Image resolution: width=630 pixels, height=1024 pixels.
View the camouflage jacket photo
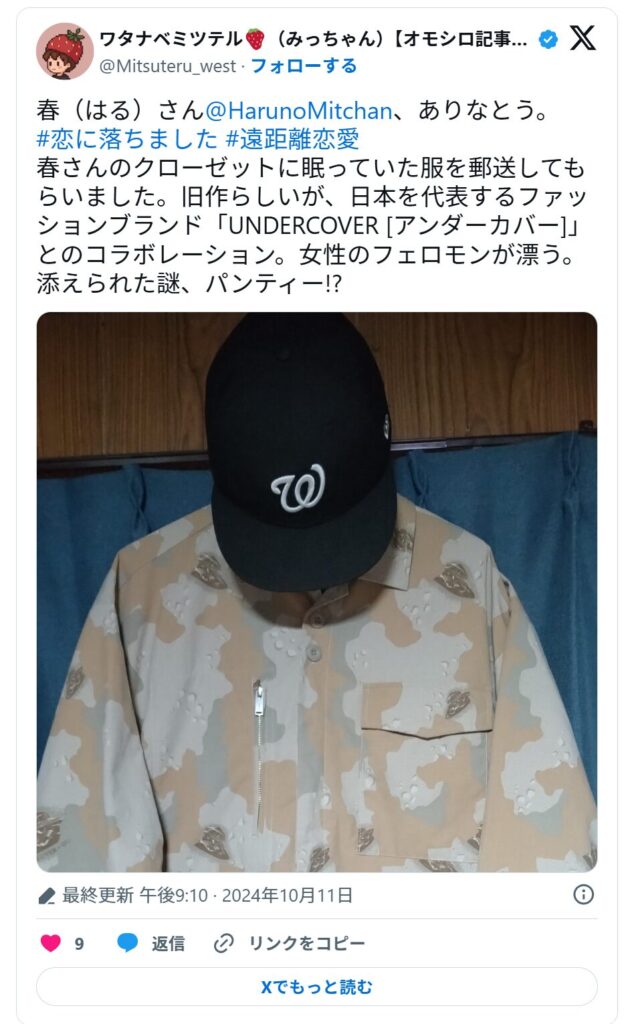(x=316, y=591)
